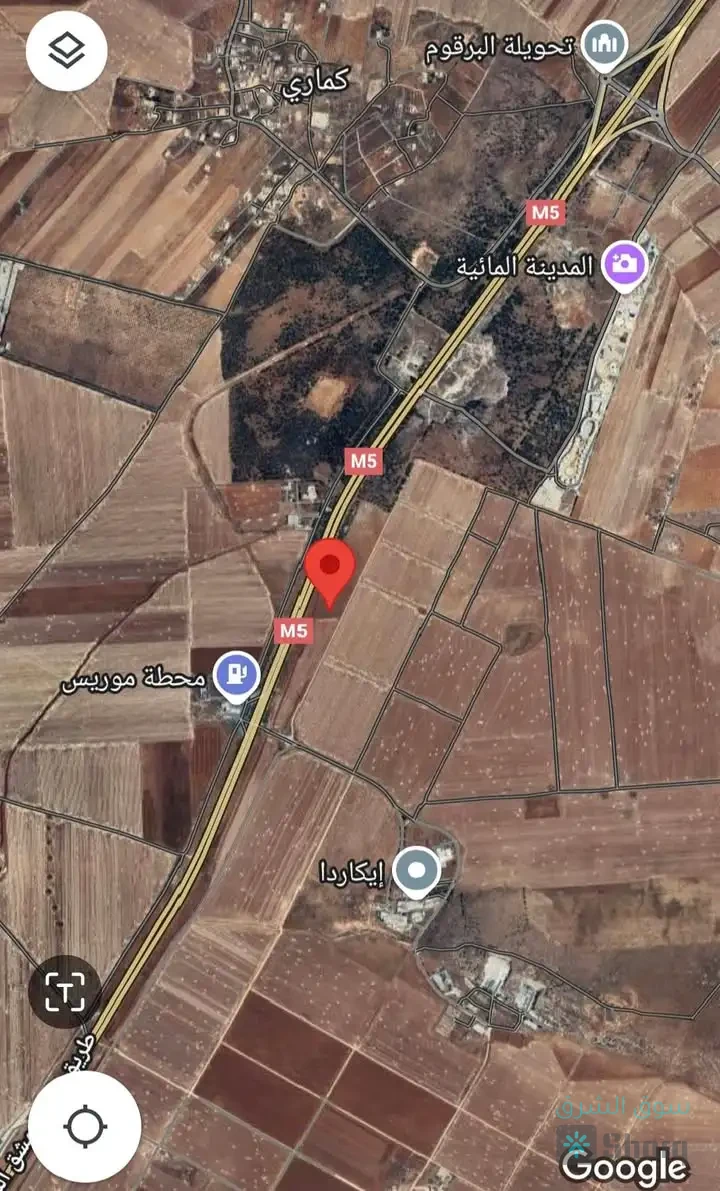Viewport: 720px width, 1191px height.
Task: Open the إيكاردا place marker
Action: (x=416, y=872)
